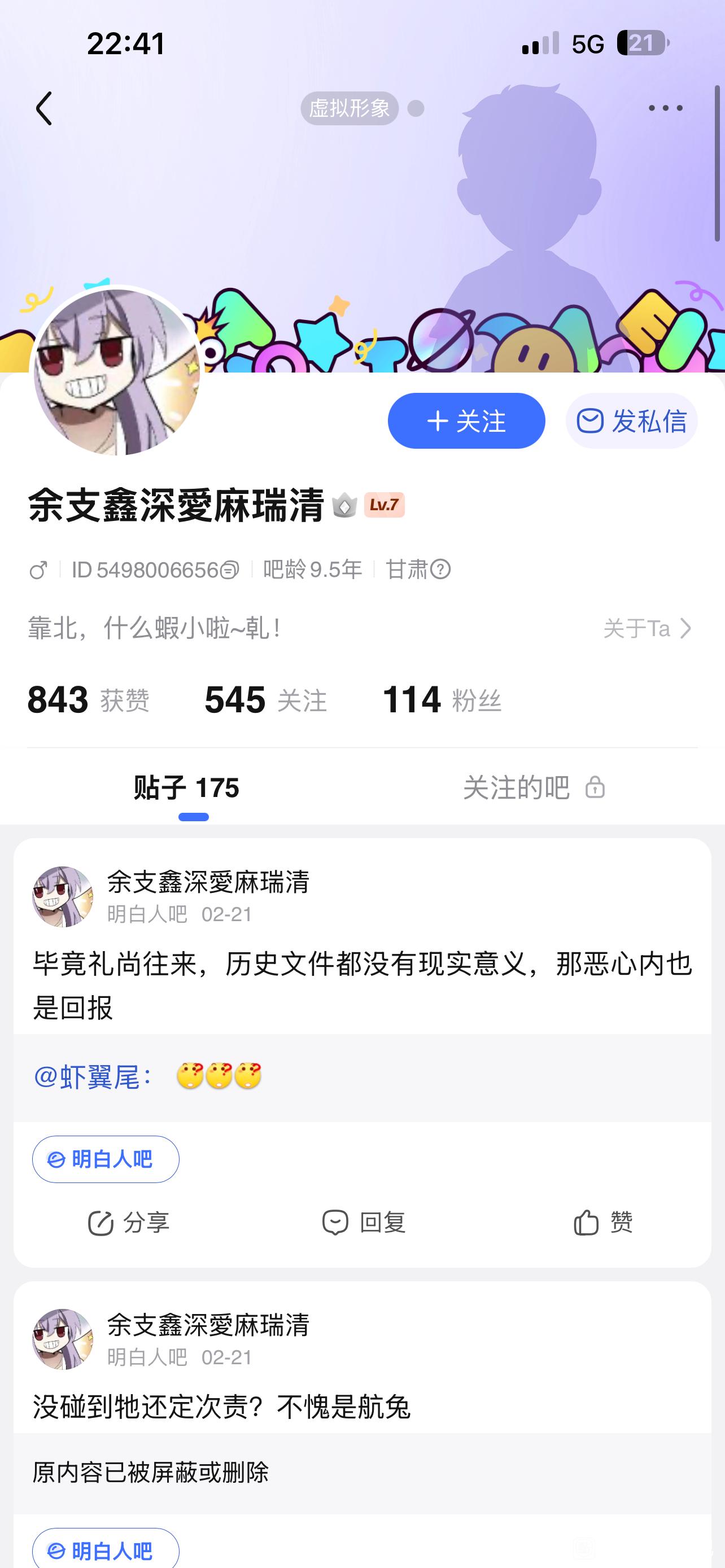Follow this user with 关注 button
Image resolution: width=725 pixels, height=1568 pixels.
[x=466, y=421]
